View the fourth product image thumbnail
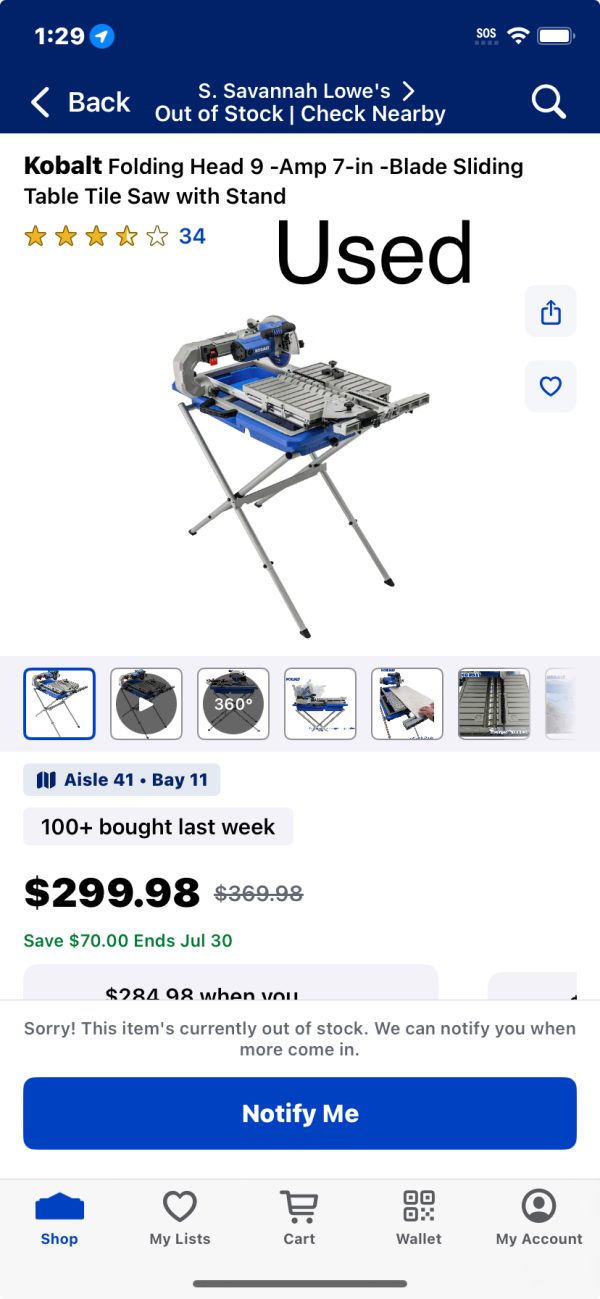 (x=320, y=704)
